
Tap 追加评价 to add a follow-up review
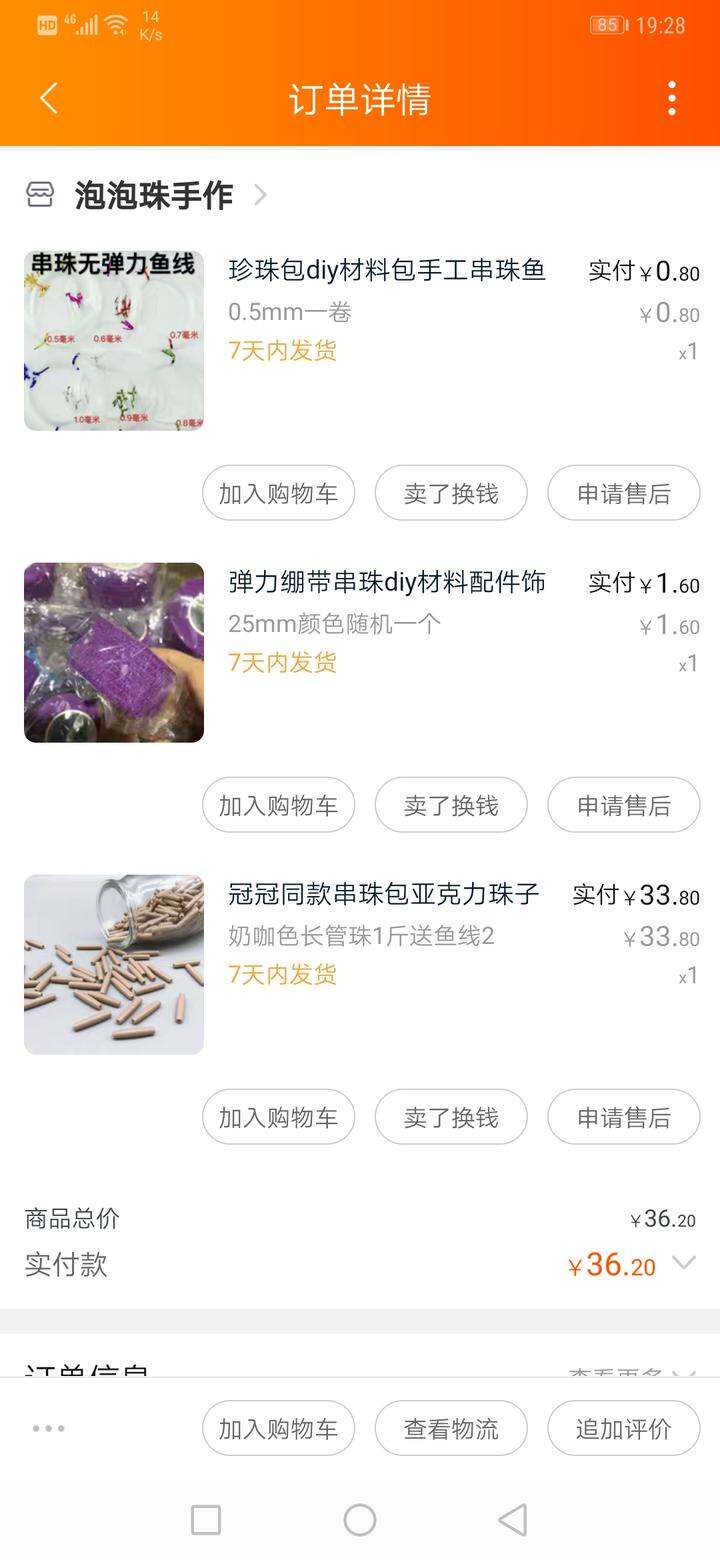pyautogui.click(x=623, y=1428)
